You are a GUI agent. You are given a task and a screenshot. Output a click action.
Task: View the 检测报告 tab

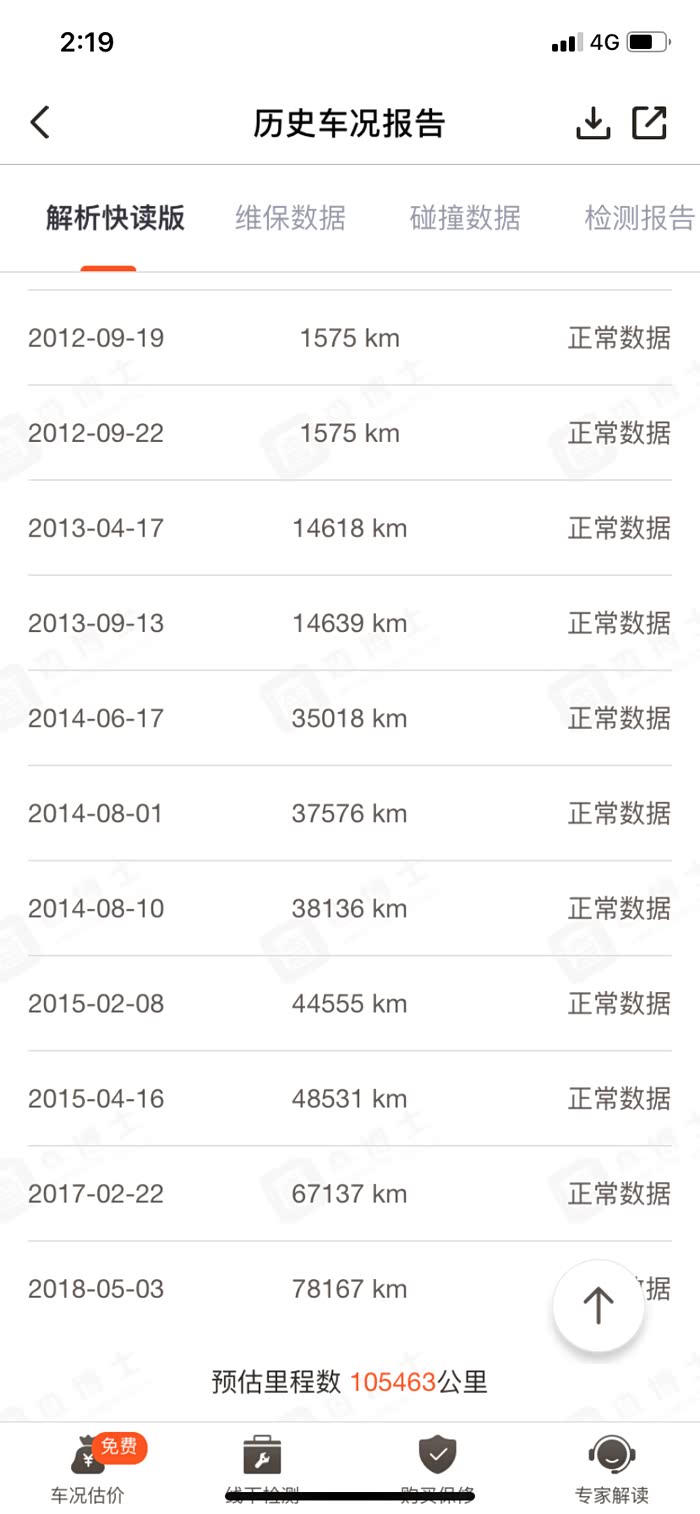coord(638,218)
